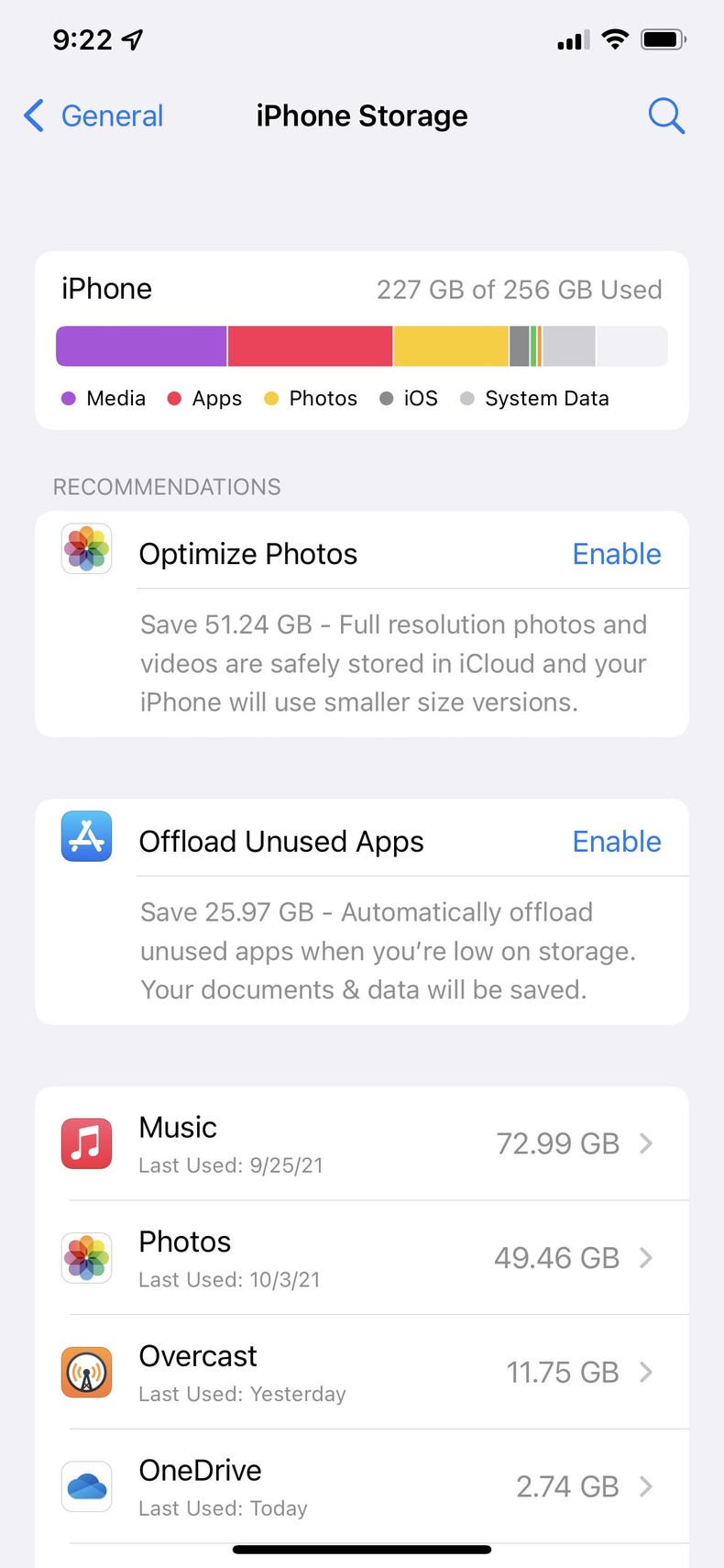Click the Music app icon
This screenshot has height=1568, width=724.
pos(85,1143)
